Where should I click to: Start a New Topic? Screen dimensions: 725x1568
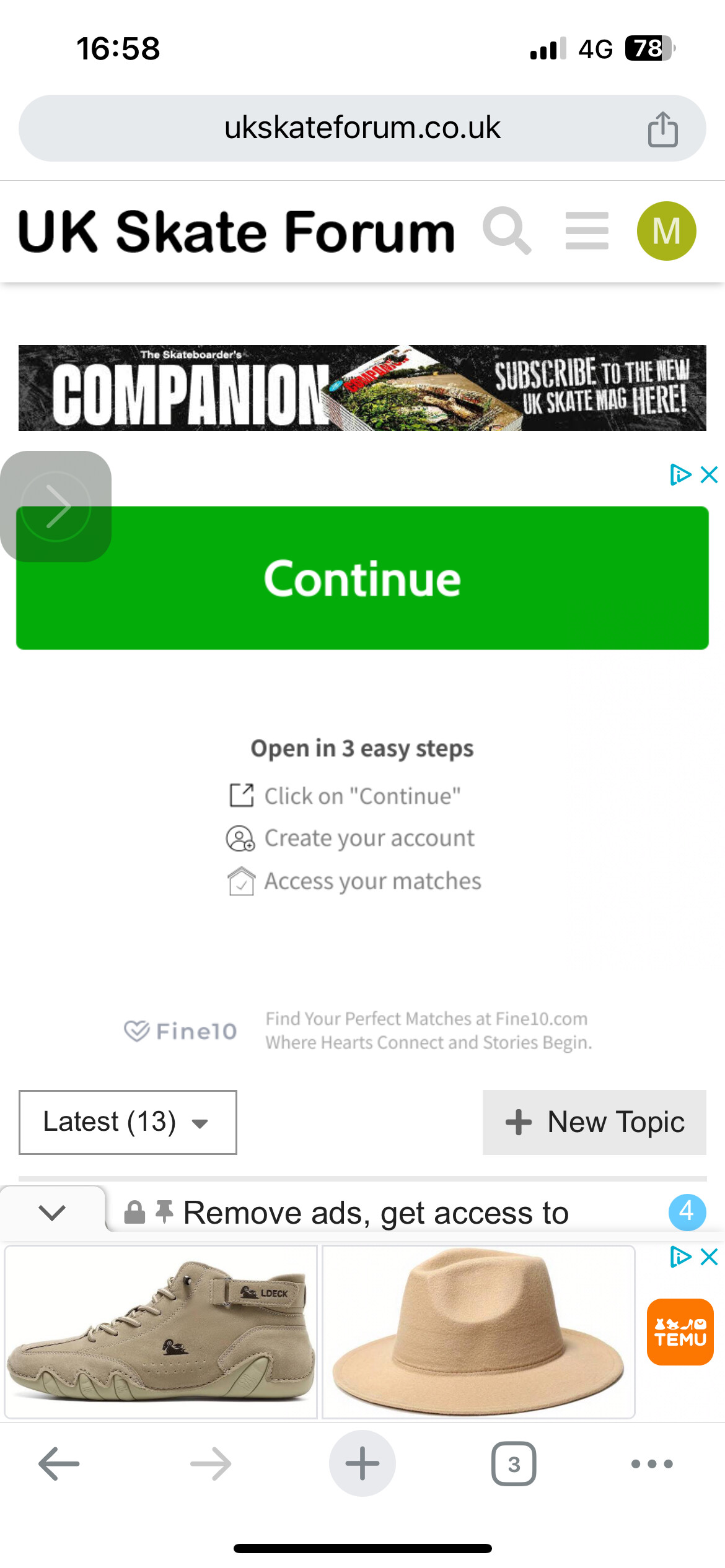(594, 1122)
